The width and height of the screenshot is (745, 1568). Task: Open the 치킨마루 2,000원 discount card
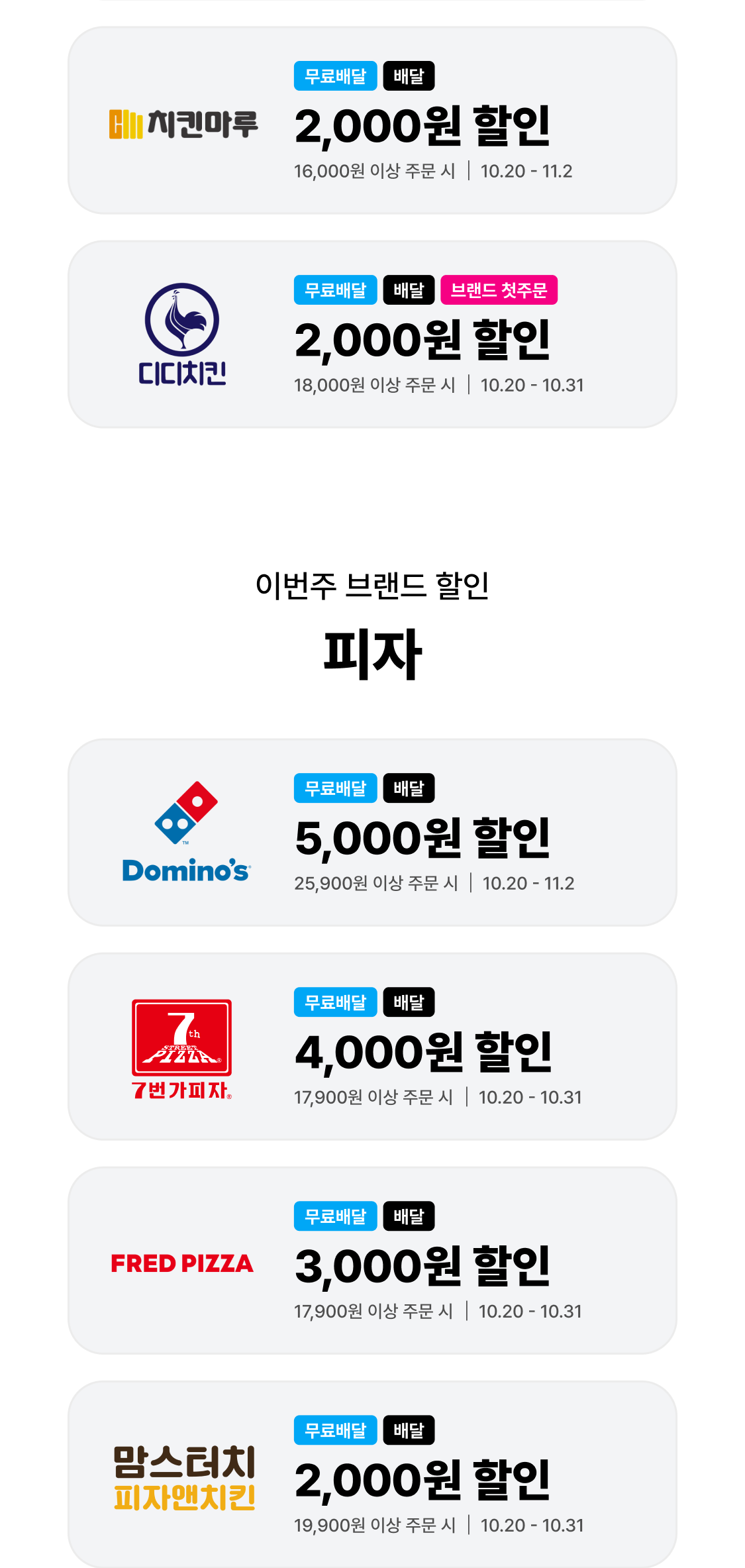point(372,121)
